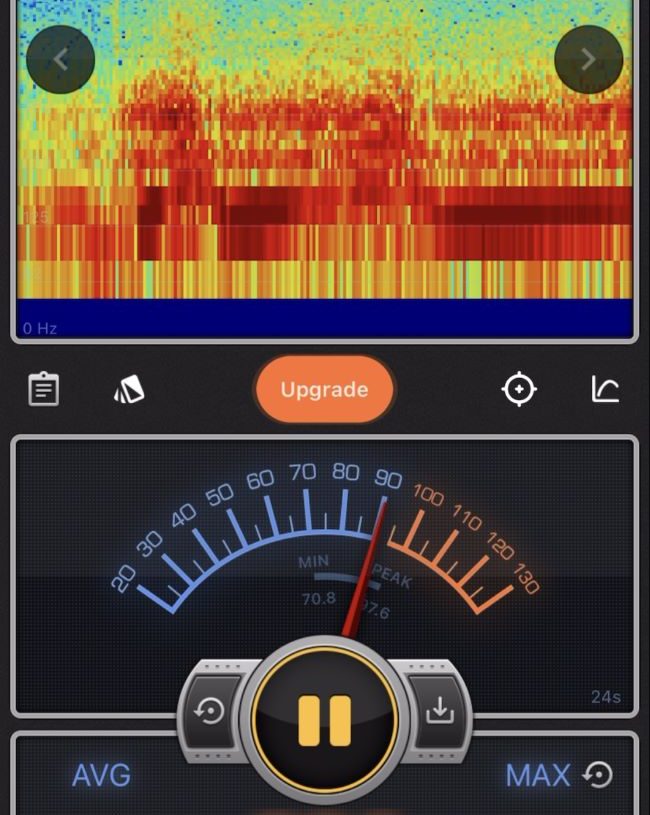The height and width of the screenshot is (815, 650).
Task: Open the themes swatch icon
Action: click(x=129, y=390)
